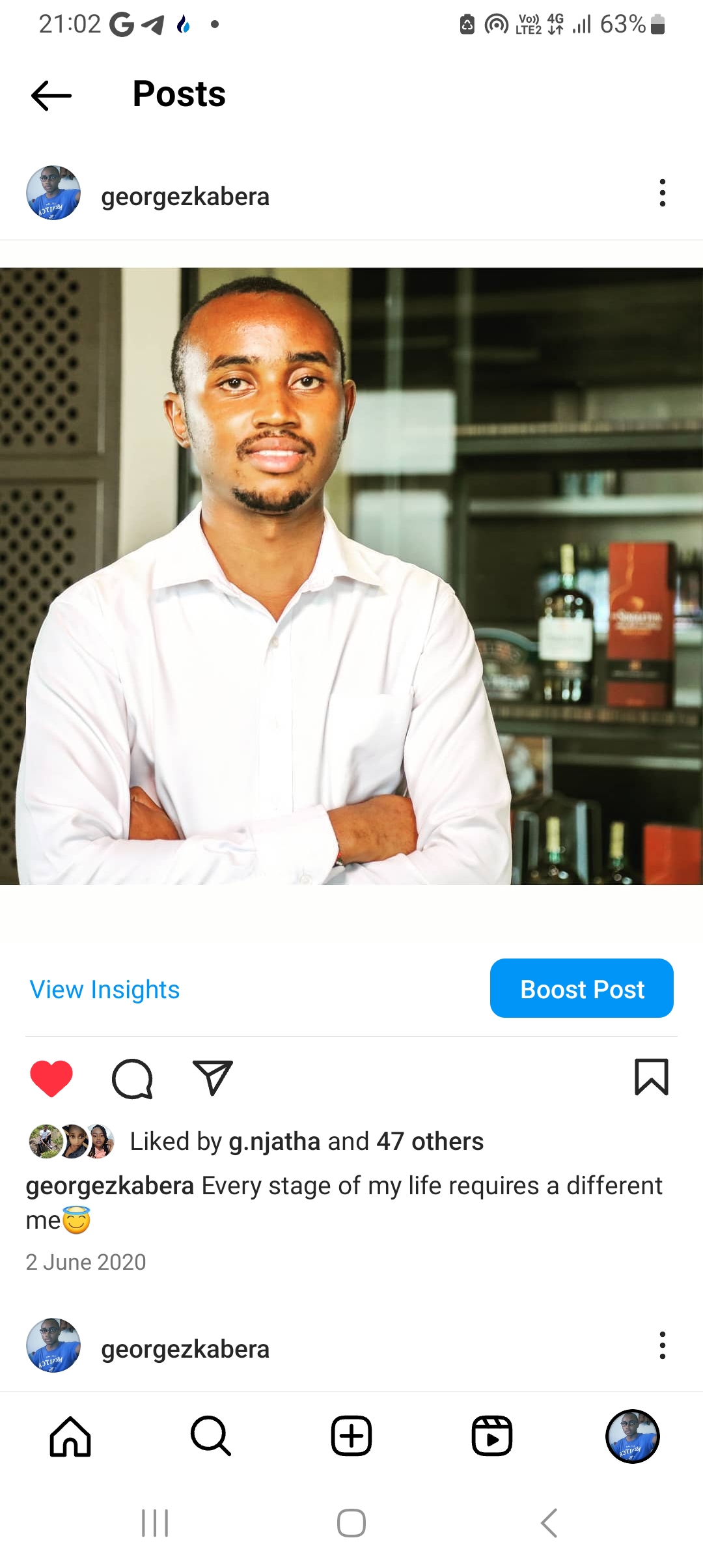
Task: Switch to the Home tab
Action: click(70, 1436)
